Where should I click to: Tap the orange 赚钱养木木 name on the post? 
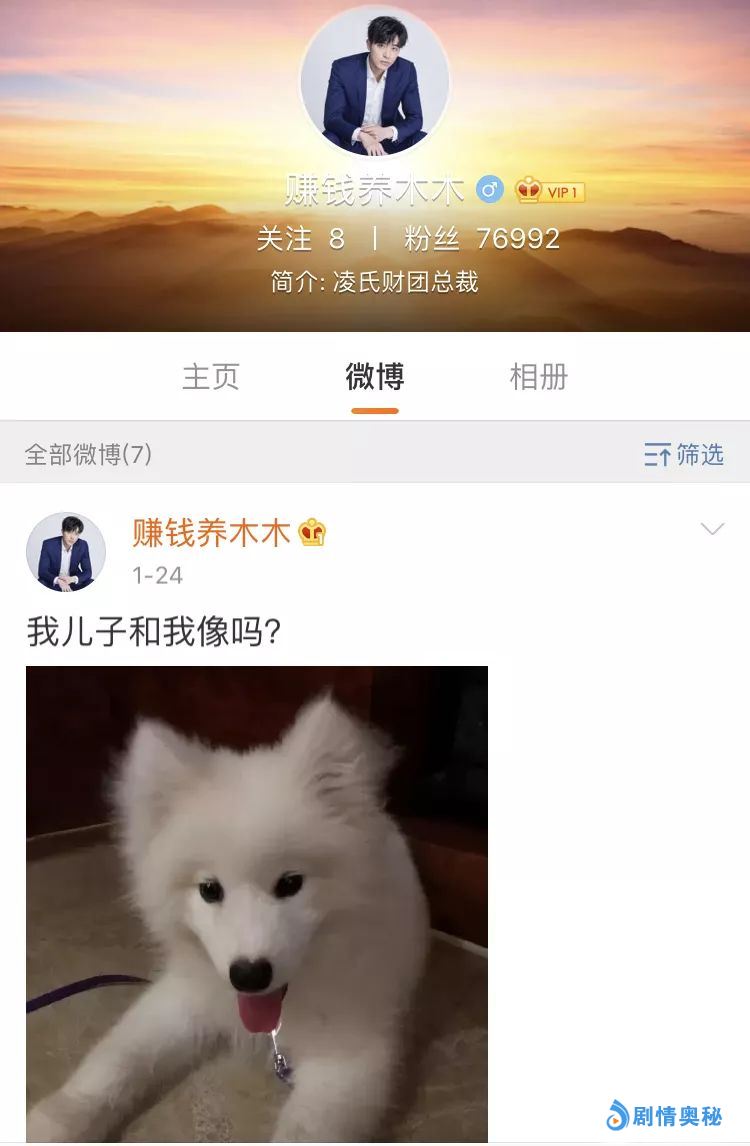tap(211, 533)
